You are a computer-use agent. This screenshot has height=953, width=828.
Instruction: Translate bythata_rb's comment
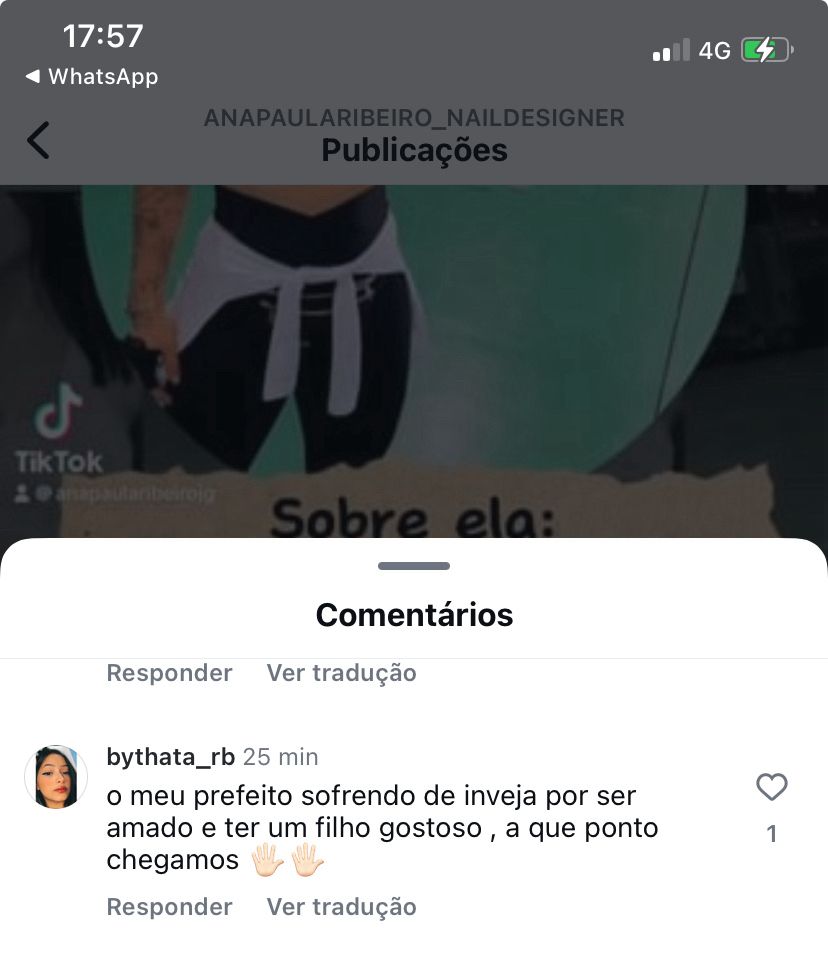click(341, 907)
